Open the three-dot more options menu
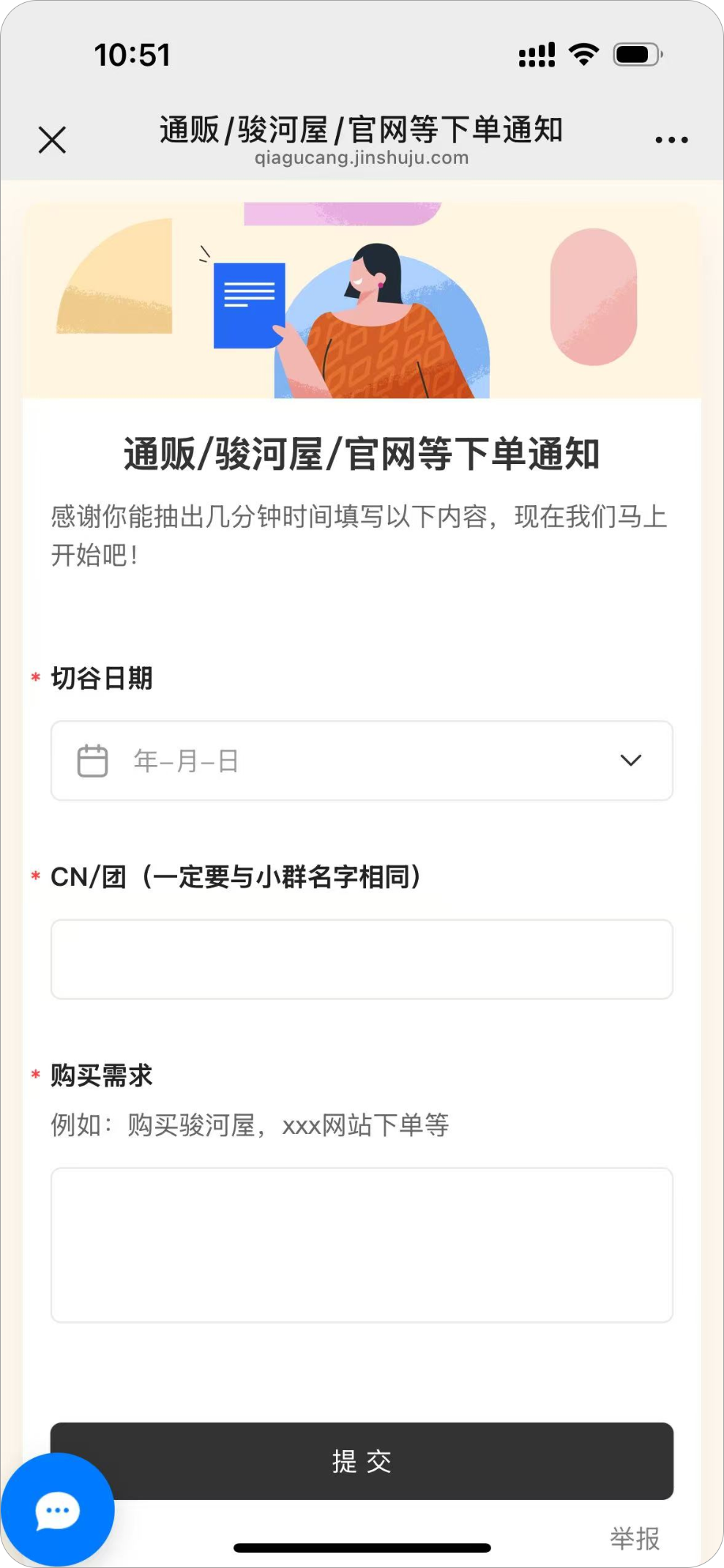The image size is (724, 1568). (x=671, y=140)
